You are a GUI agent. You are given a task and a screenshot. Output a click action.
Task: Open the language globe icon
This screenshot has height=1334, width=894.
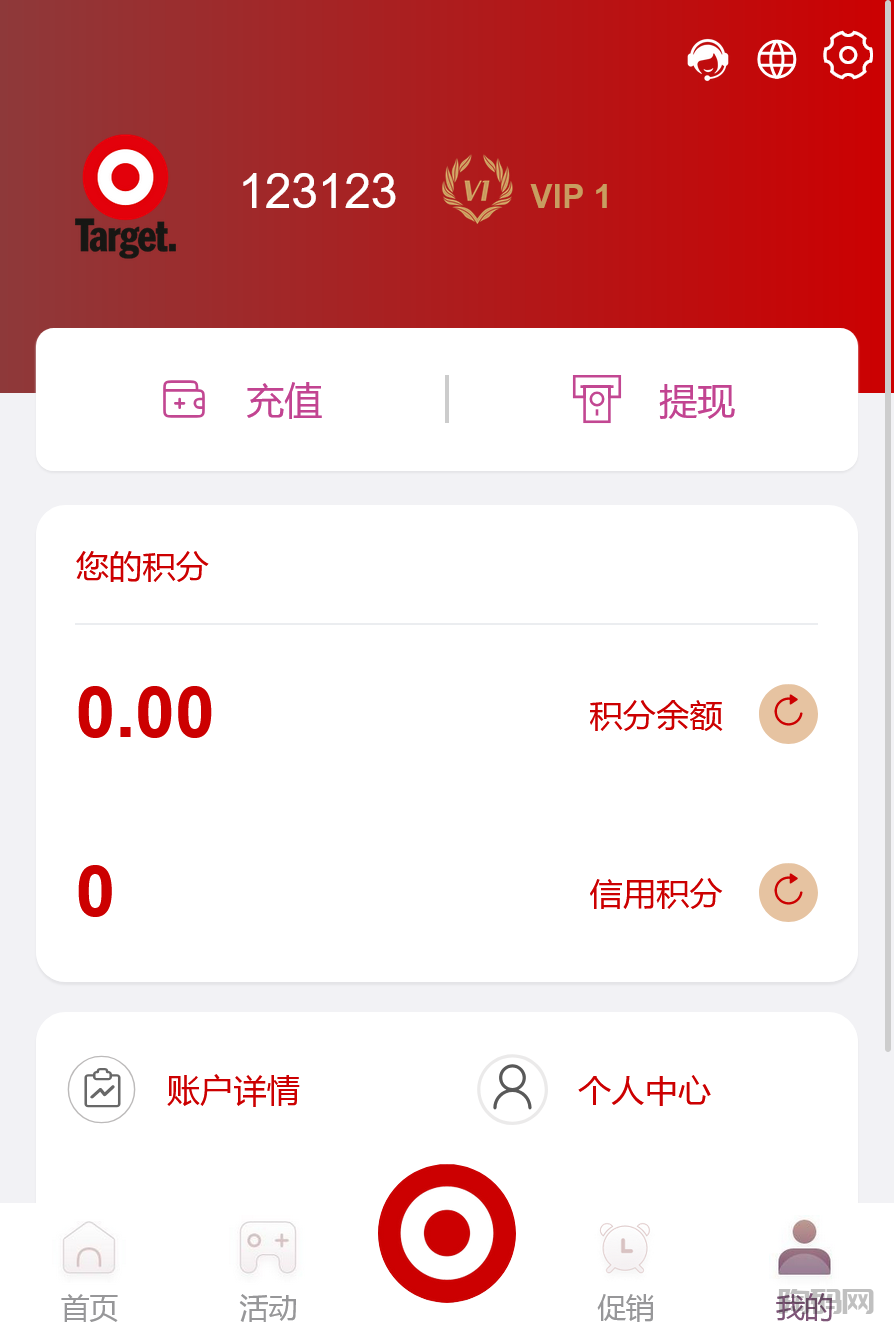pyautogui.click(x=777, y=59)
